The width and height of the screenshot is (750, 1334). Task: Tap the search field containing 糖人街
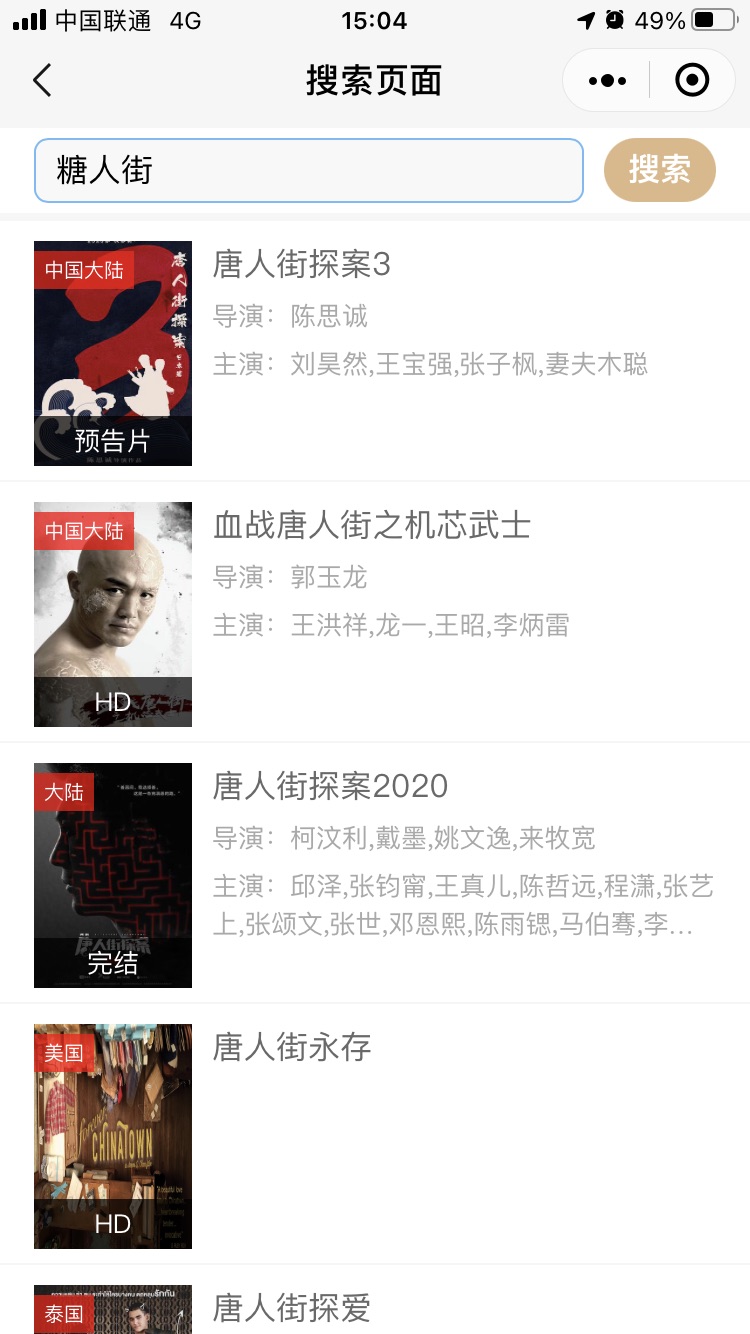[309, 170]
